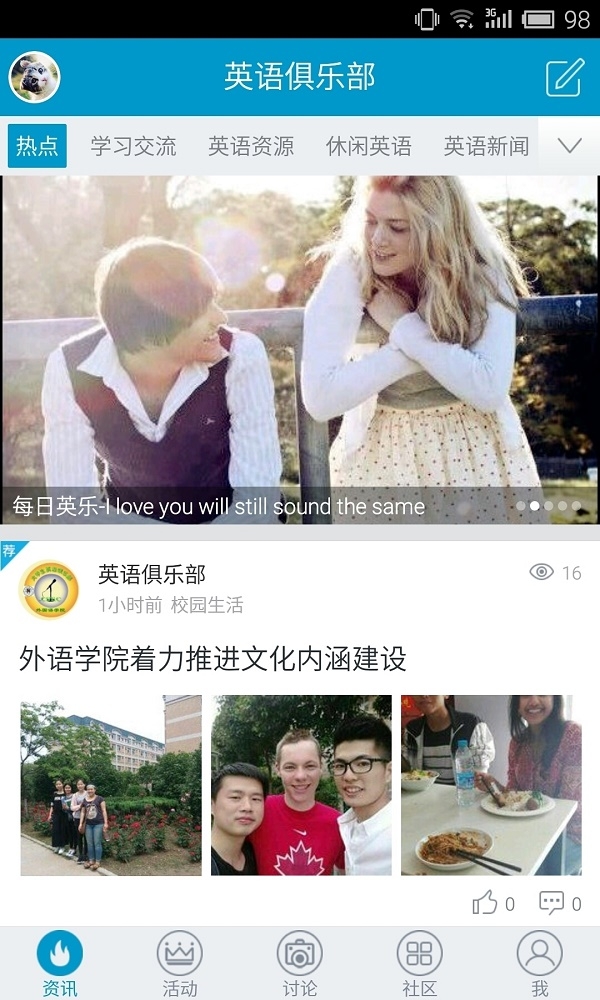600x1000 pixels.
Task: Expand the category list chevron
Action: point(569,146)
